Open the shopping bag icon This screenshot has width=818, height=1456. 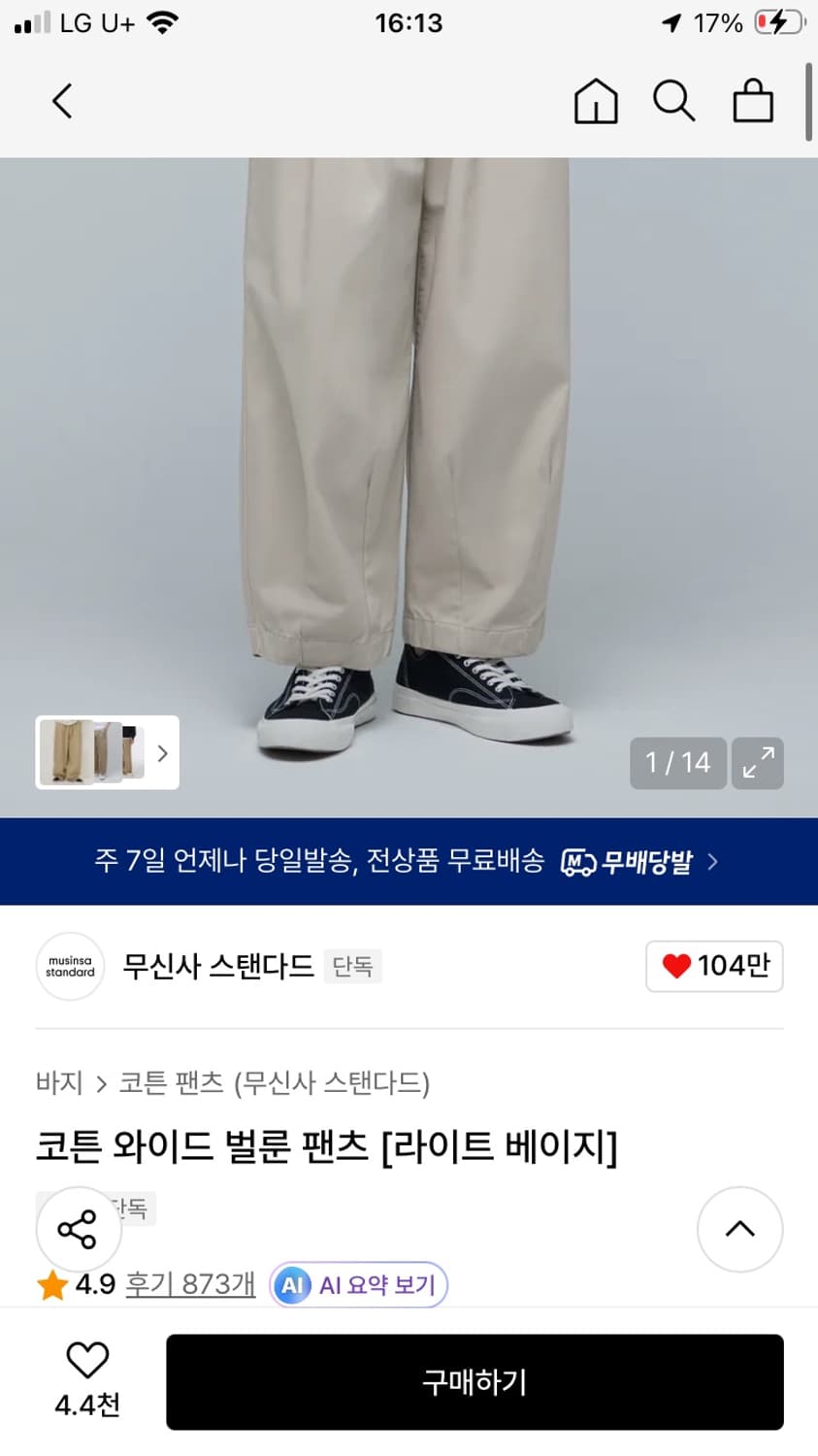752,100
